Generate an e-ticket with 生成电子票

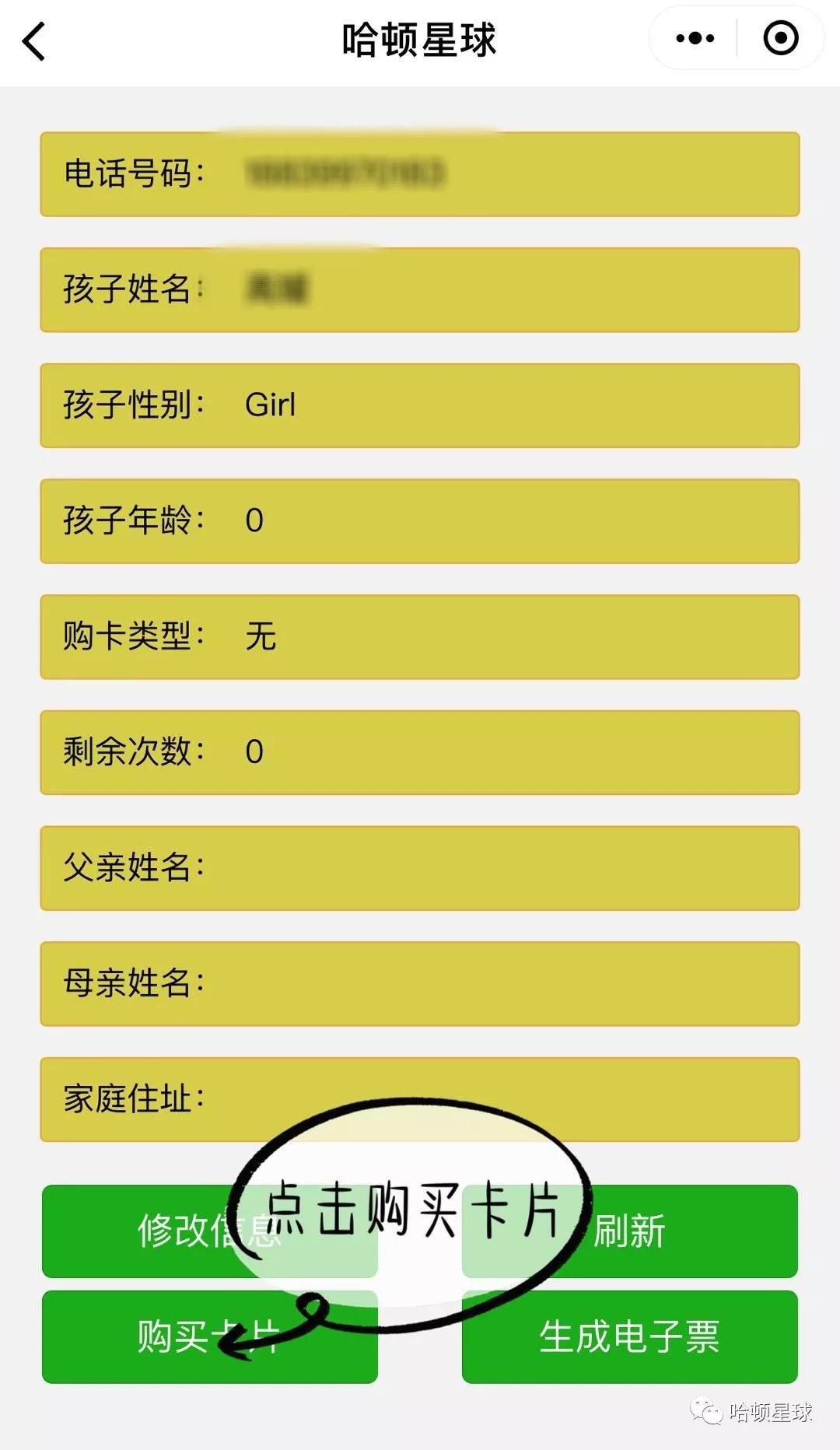pos(629,1336)
